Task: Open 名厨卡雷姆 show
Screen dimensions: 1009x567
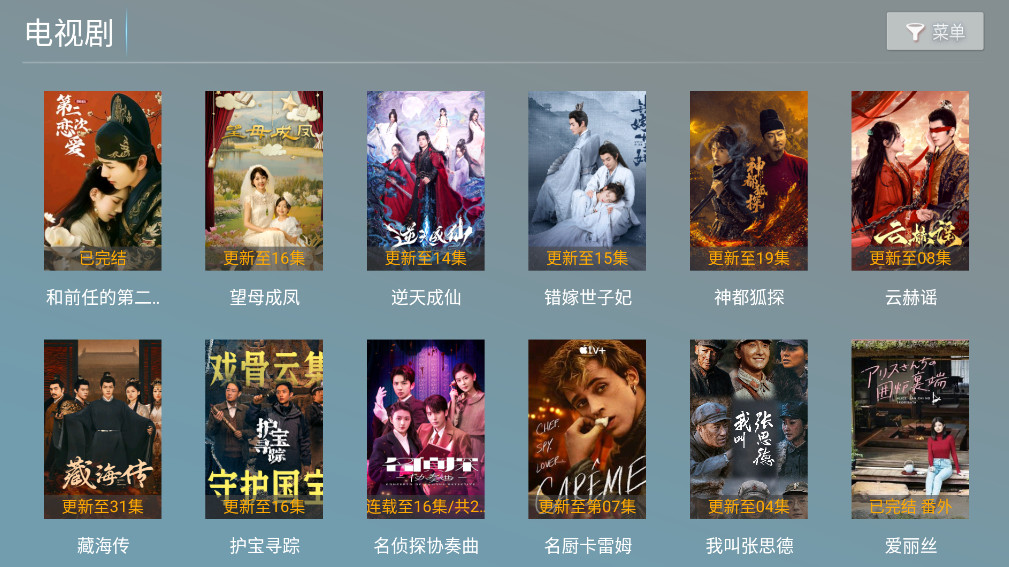Action: click(x=587, y=429)
